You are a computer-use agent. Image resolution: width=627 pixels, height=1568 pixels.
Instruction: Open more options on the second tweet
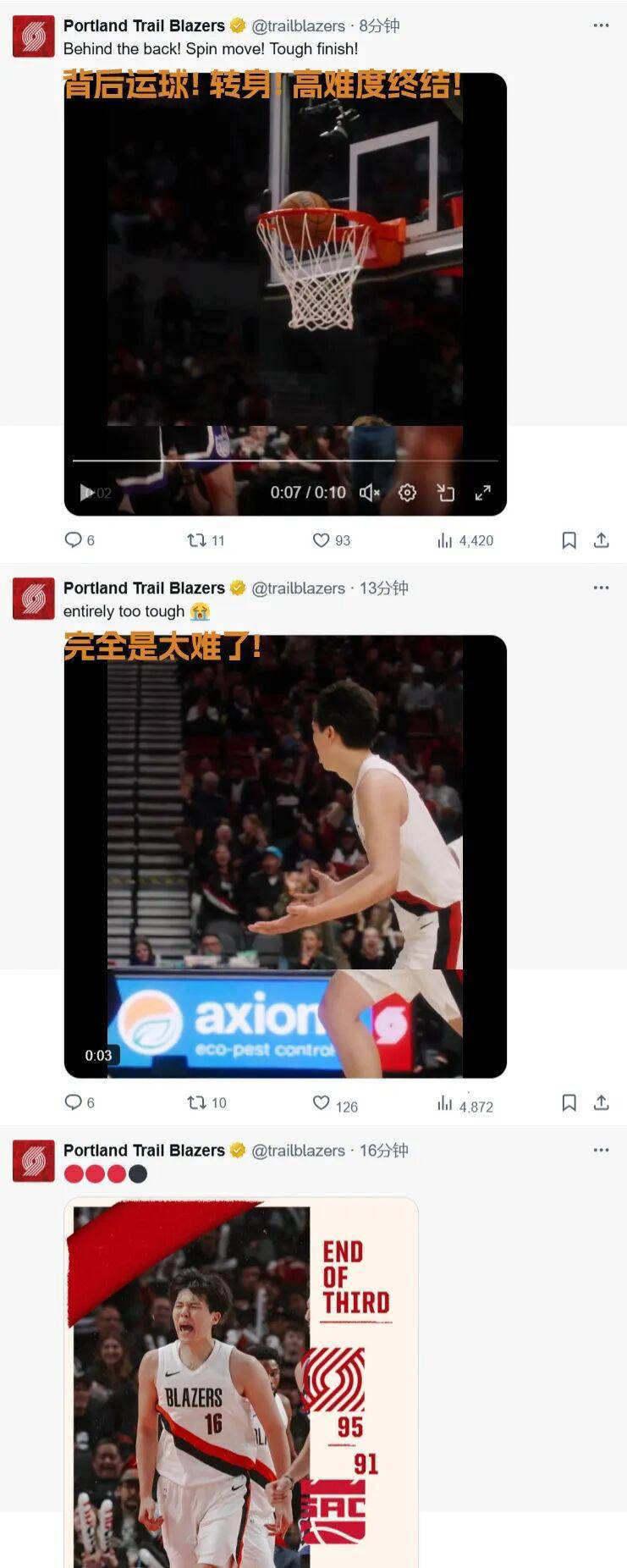[602, 585]
